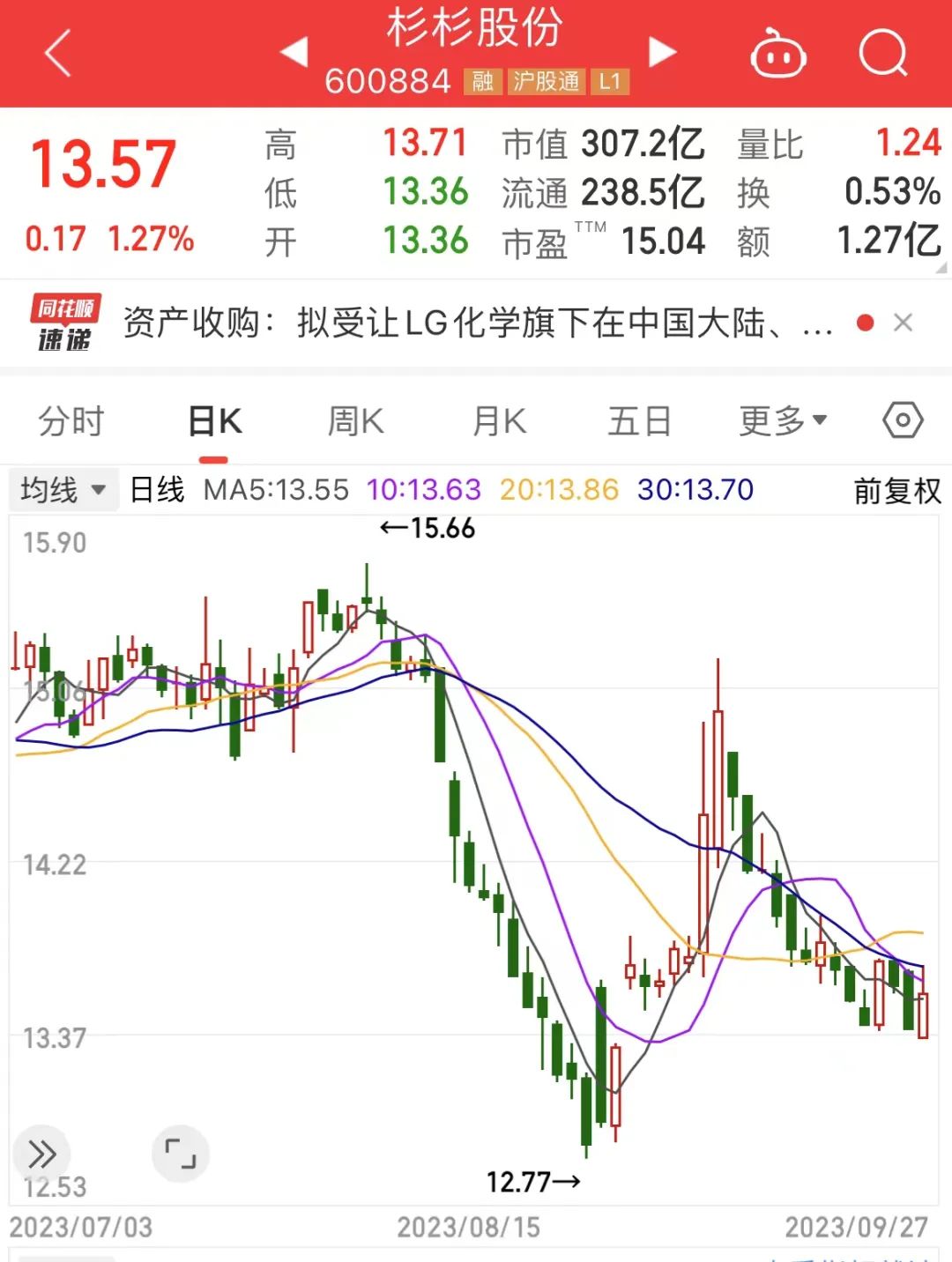This screenshot has height=1262, width=952.
Task: Tap the double-arrow chart button
Action: pyautogui.click(x=41, y=1153)
